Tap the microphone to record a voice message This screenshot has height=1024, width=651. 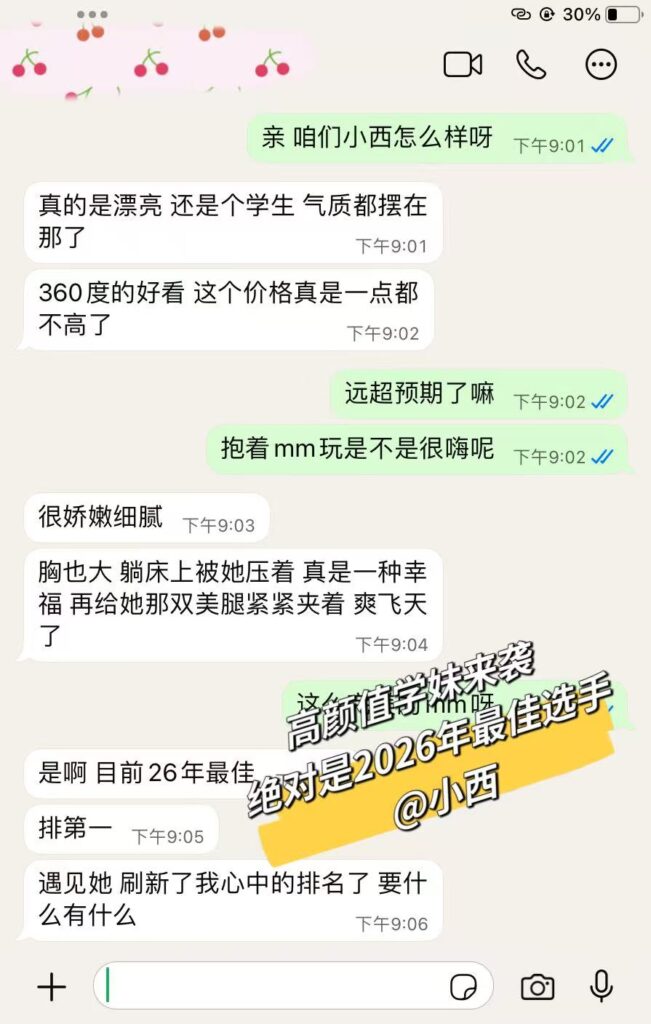(601, 986)
